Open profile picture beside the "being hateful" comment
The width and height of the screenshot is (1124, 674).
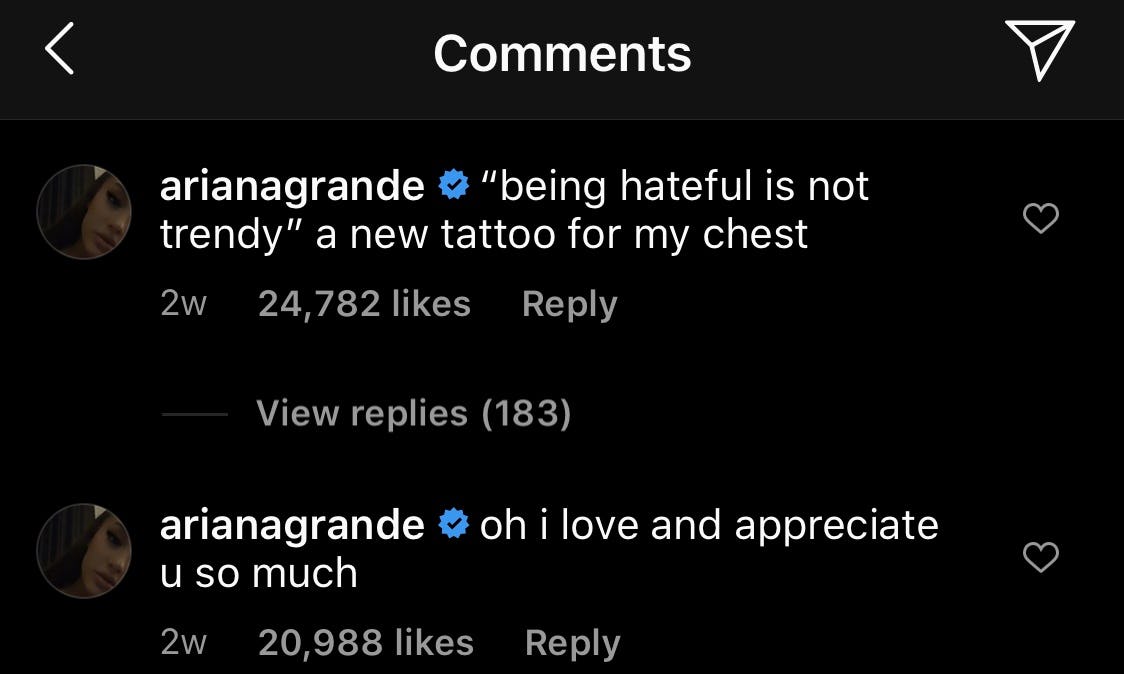pos(84,211)
